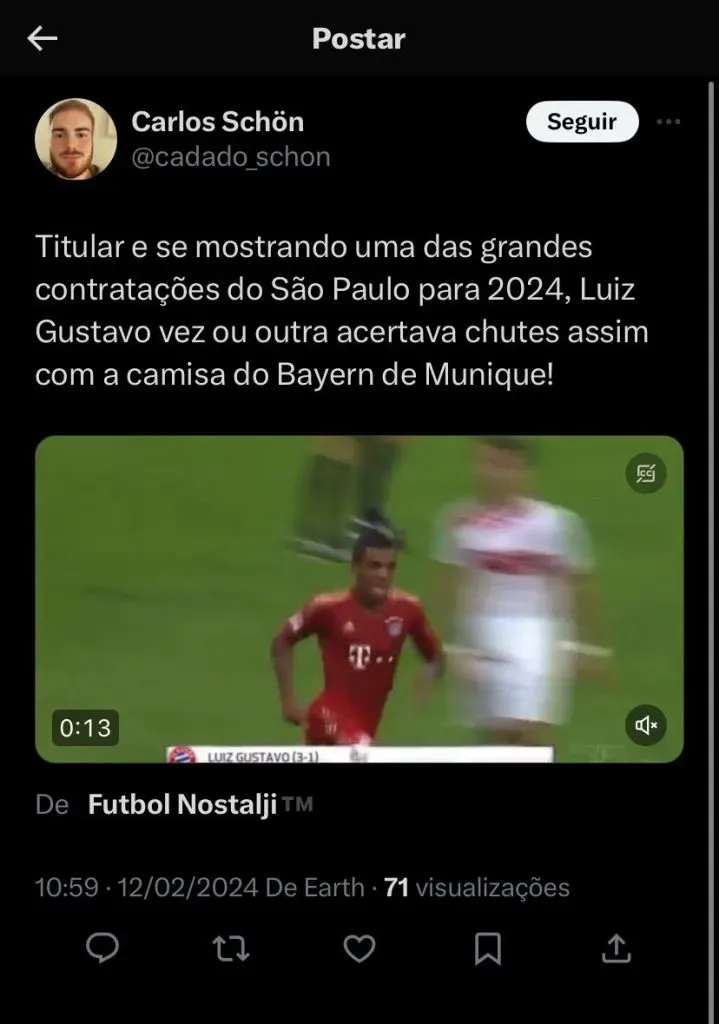Follow Carlos Schön with the Seguir button
Viewport: 719px width, 1024px height.
coord(581,123)
